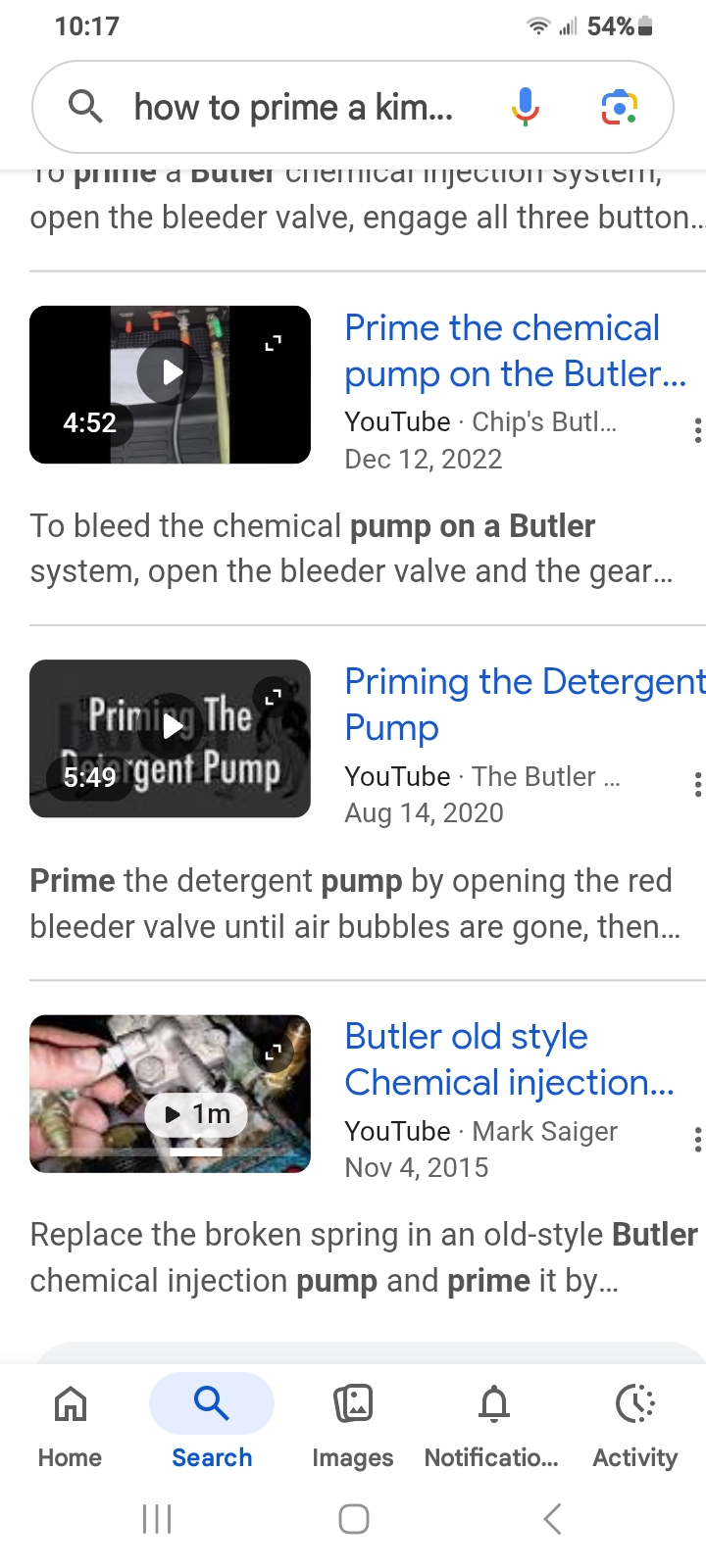Screen dimensions: 706x1568
Task: Go back with the system back button
Action: (552, 1519)
